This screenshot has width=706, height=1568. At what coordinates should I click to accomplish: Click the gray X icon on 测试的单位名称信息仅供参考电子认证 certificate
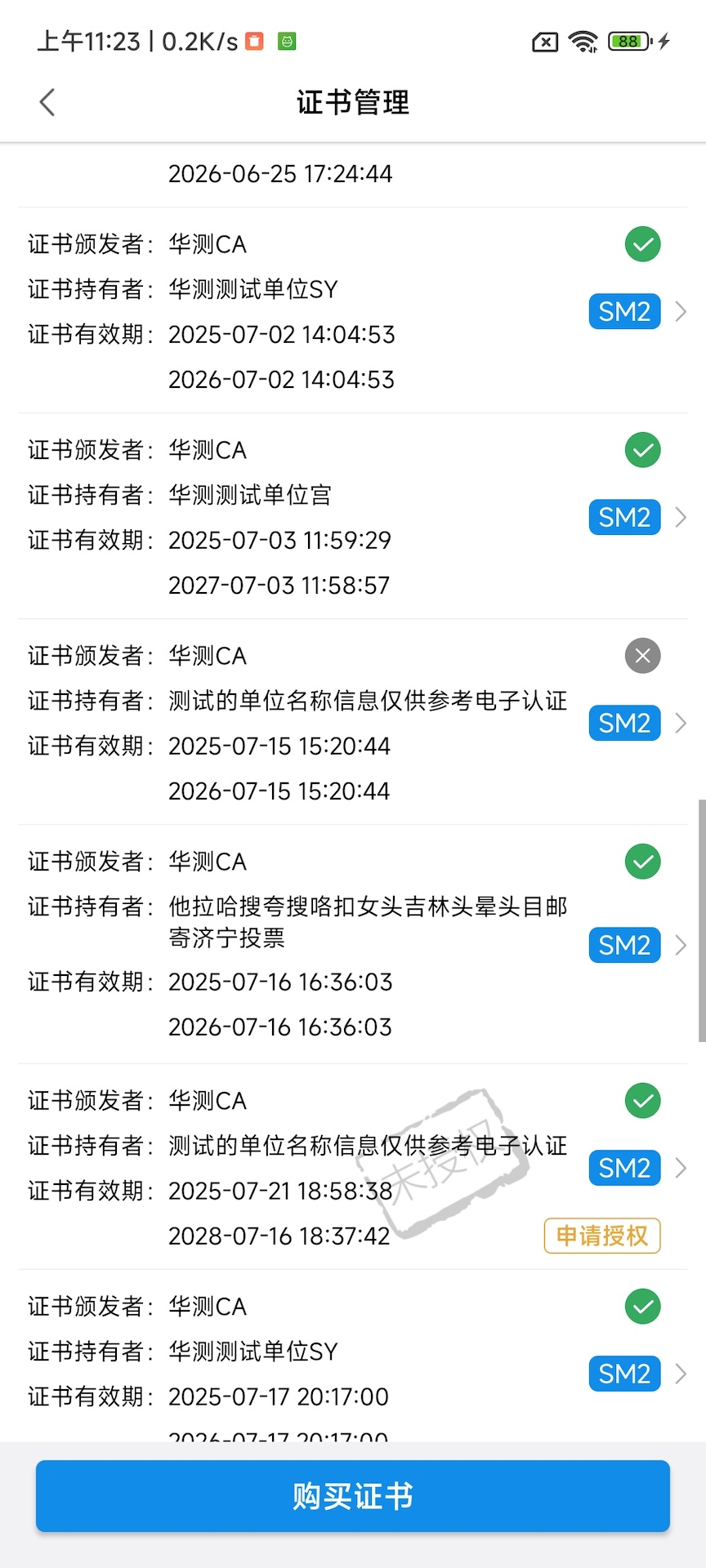click(642, 656)
